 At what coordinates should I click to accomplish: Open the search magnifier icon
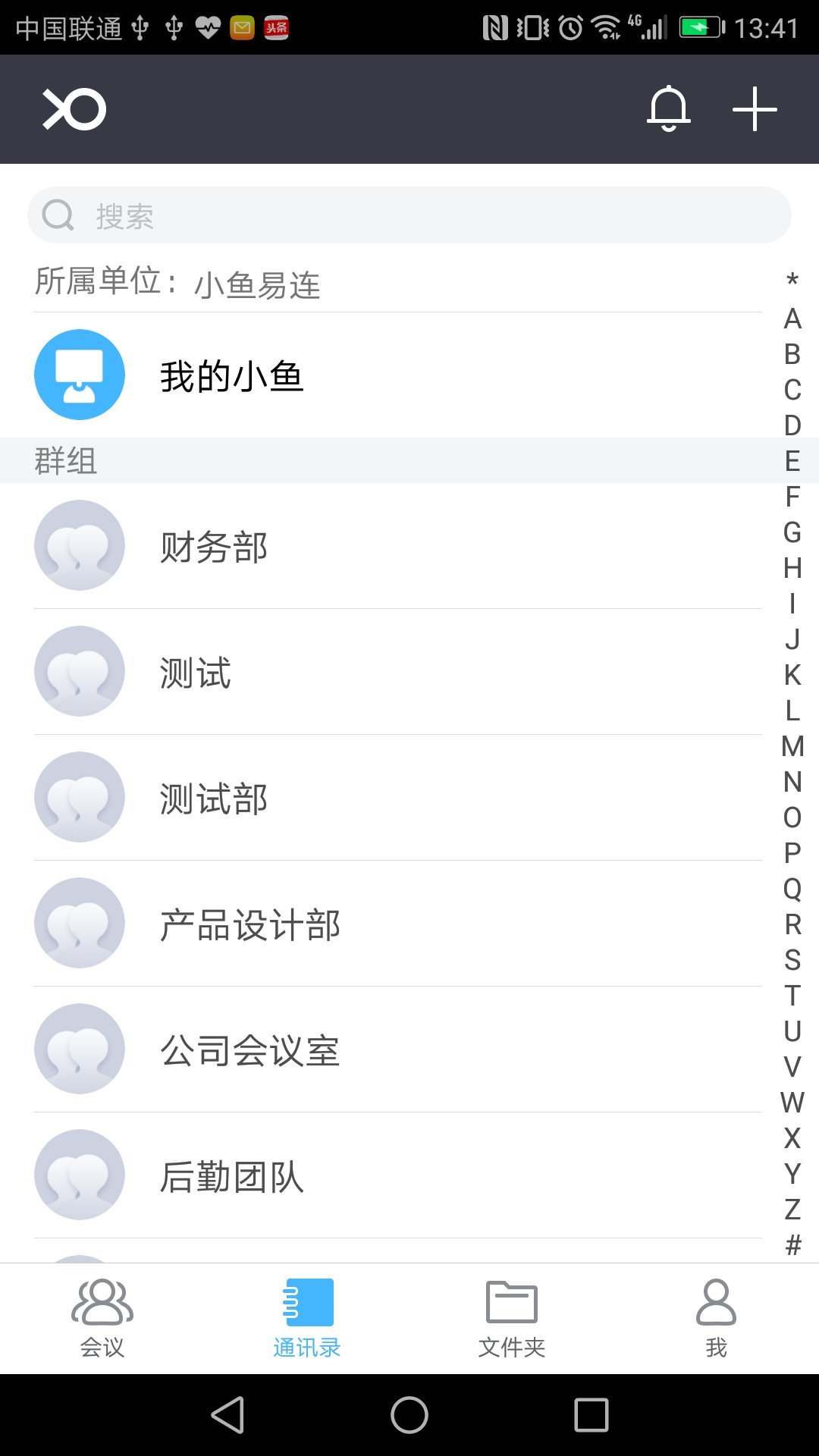(58, 215)
